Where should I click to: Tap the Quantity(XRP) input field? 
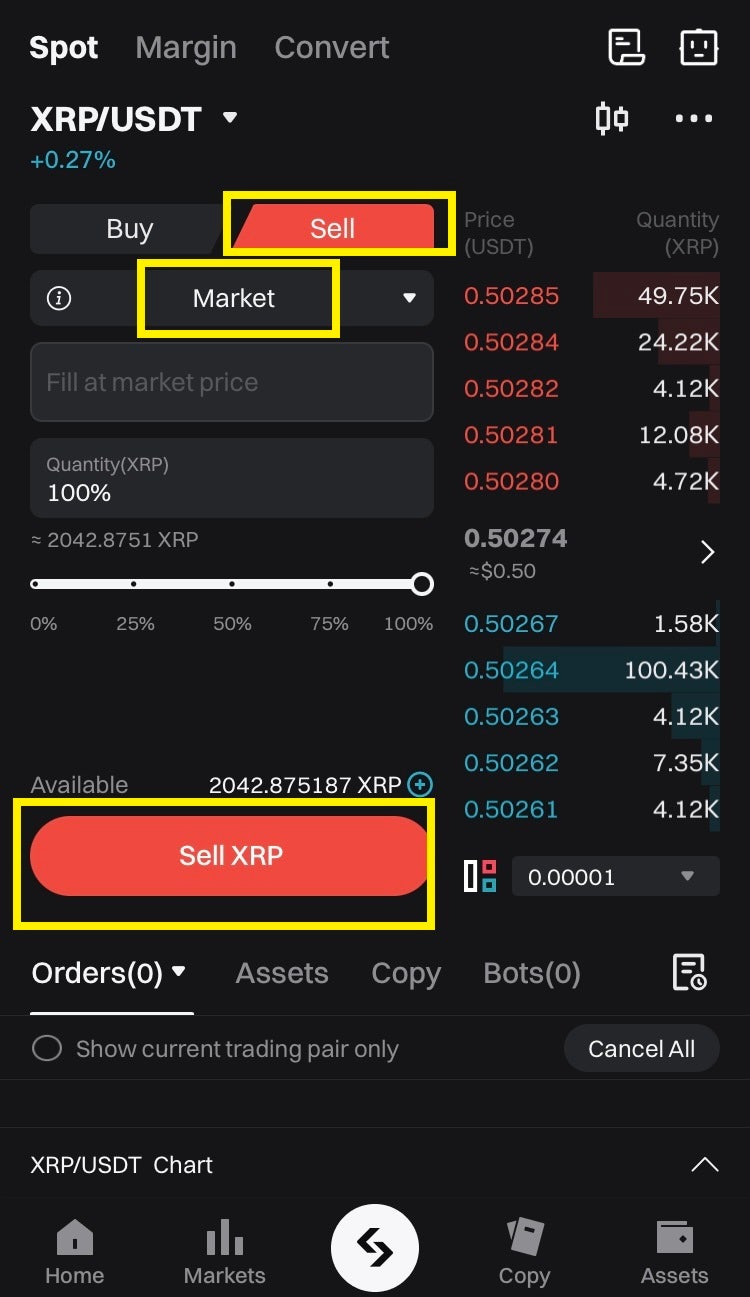[231, 479]
